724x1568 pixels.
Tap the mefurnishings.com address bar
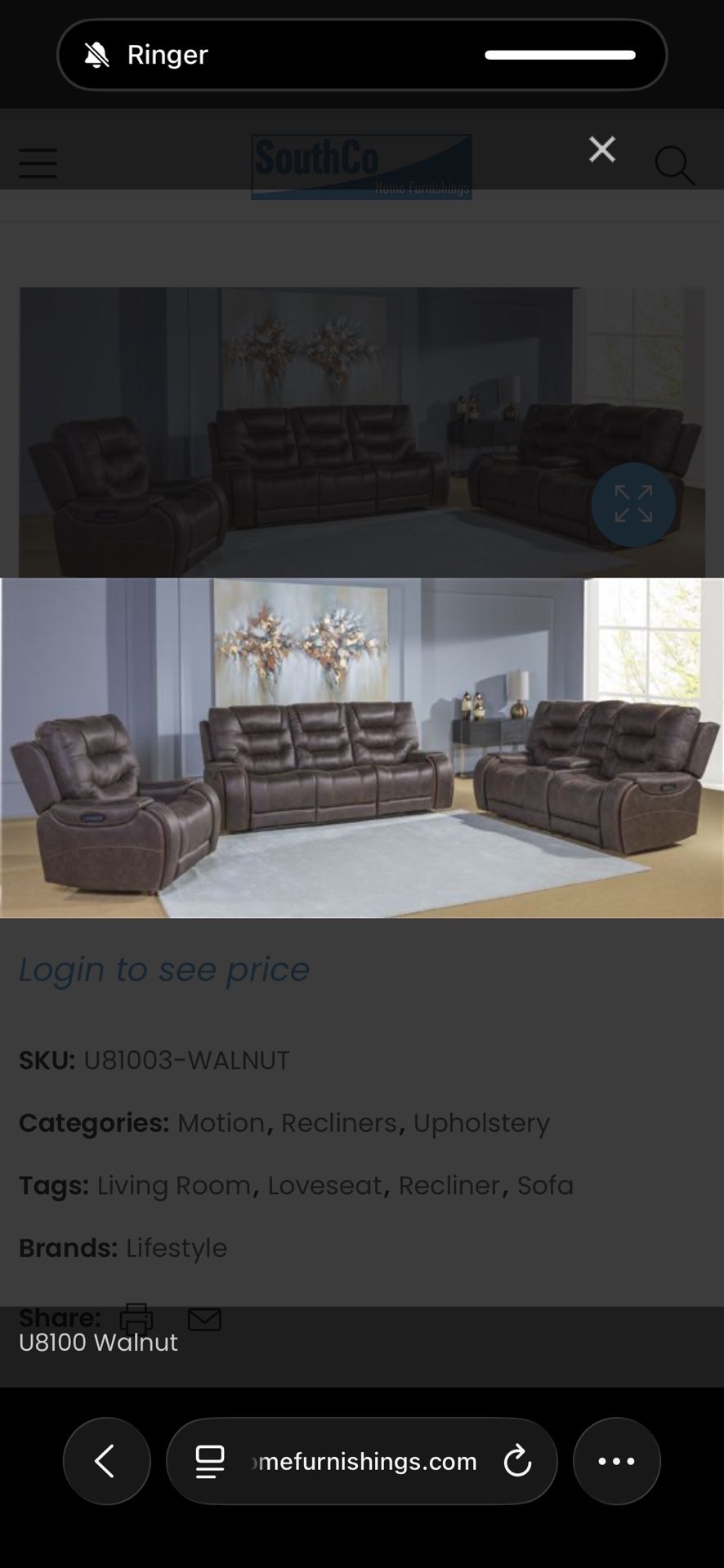tap(364, 1461)
